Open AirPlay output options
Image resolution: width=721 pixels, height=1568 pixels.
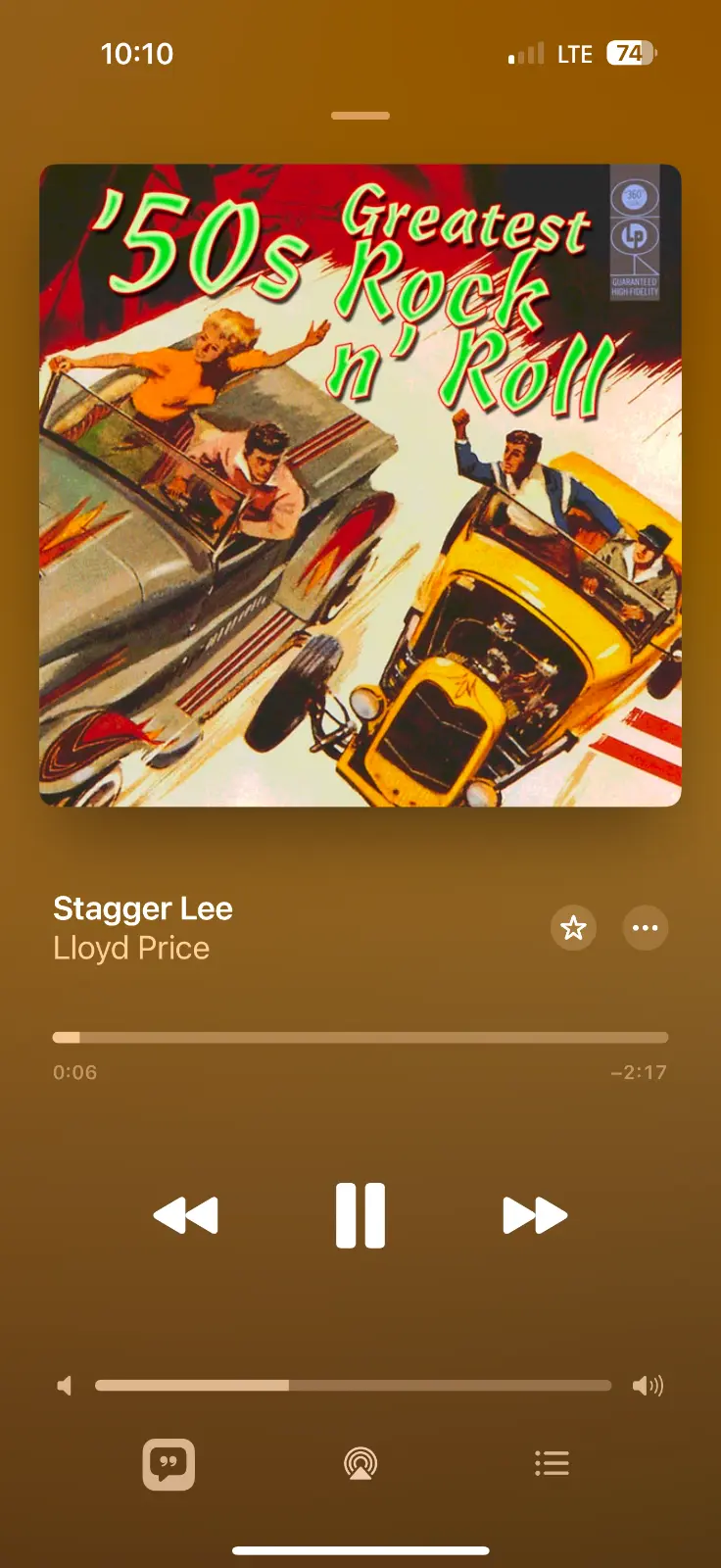[x=360, y=1464]
